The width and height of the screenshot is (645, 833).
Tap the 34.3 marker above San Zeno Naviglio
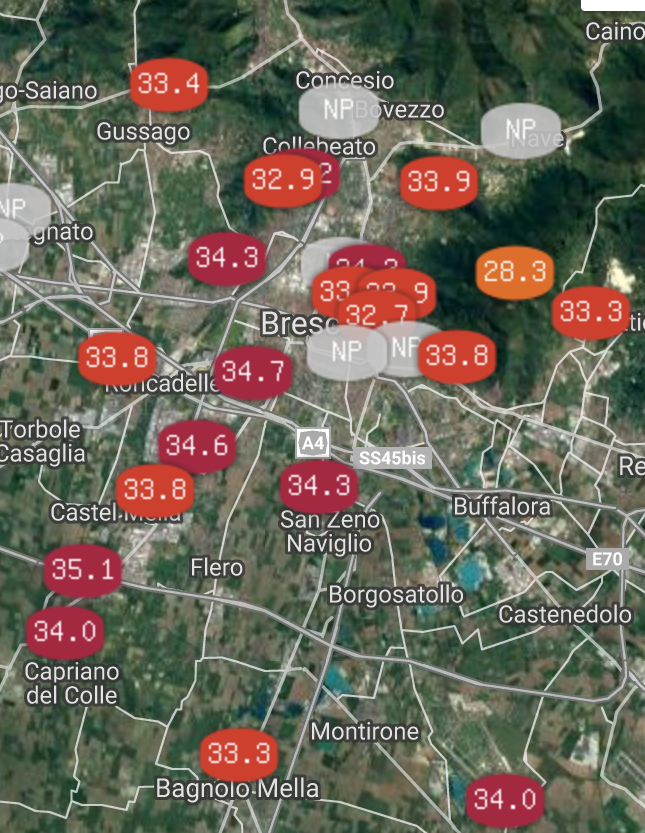click(319, 486)
